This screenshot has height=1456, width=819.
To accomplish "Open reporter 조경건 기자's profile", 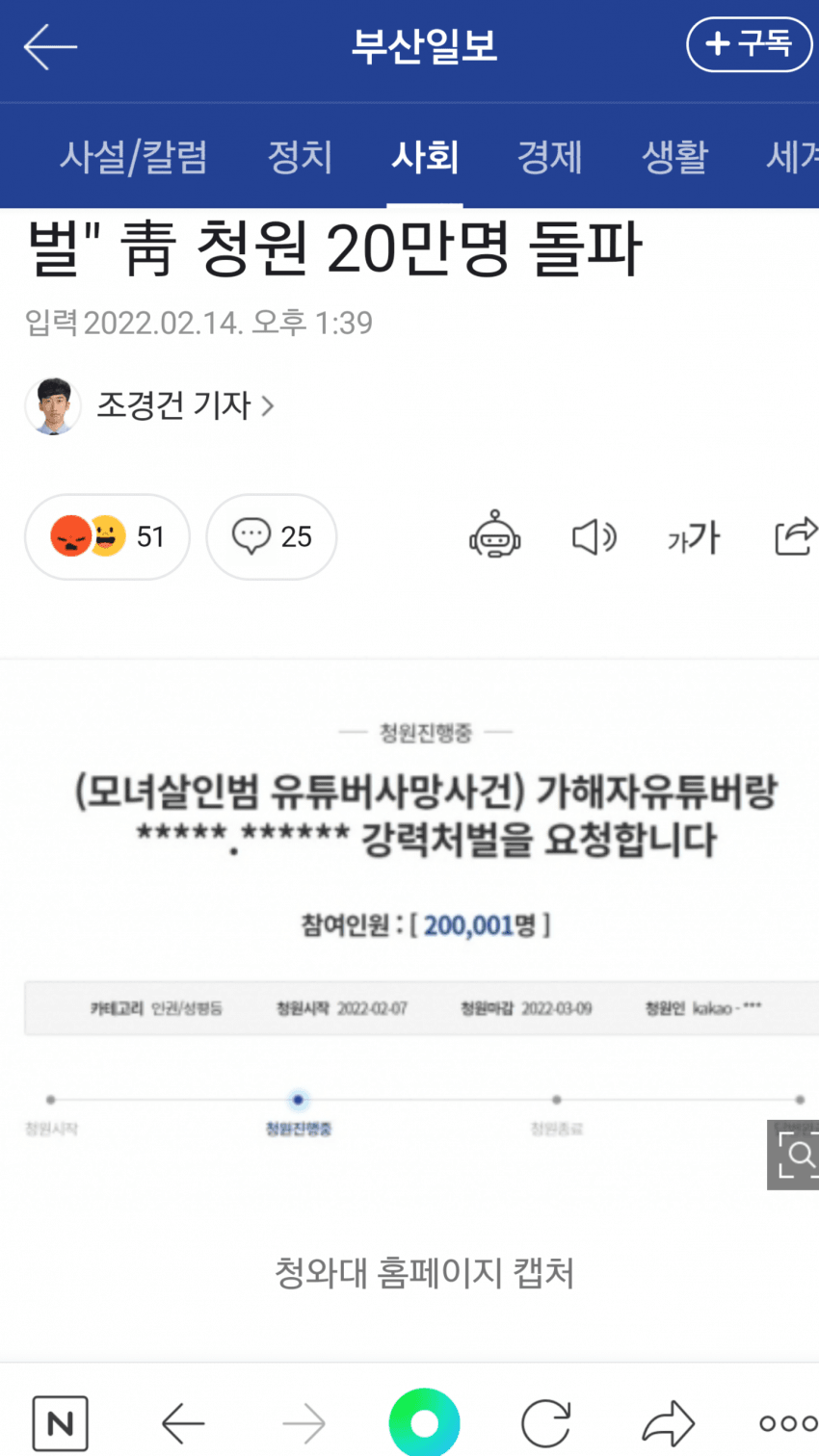I will click(x=173, y=405).
